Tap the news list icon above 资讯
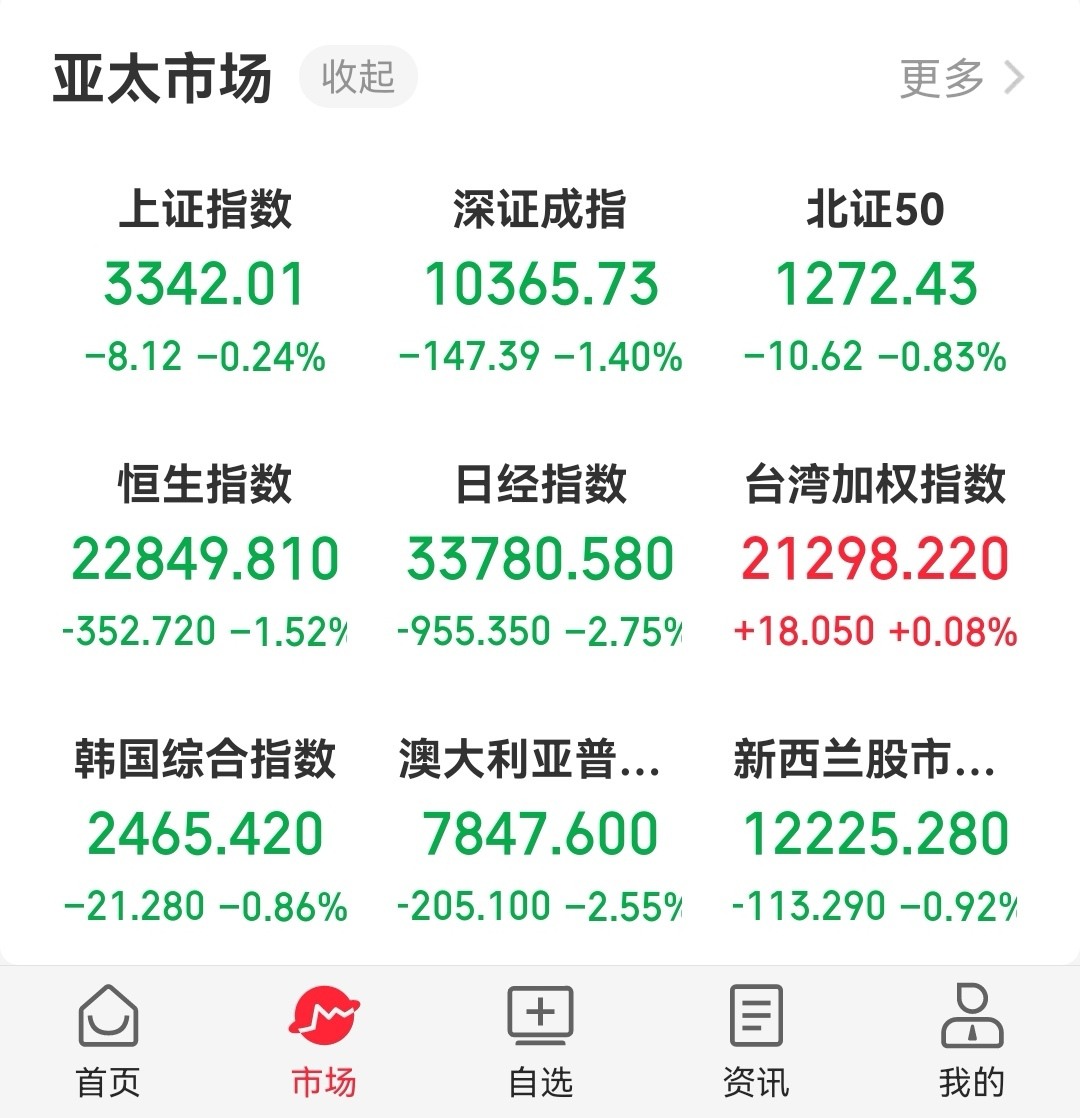Image resolution: width=1080 pixels, height=1118 pixels. click(755, 1014)
